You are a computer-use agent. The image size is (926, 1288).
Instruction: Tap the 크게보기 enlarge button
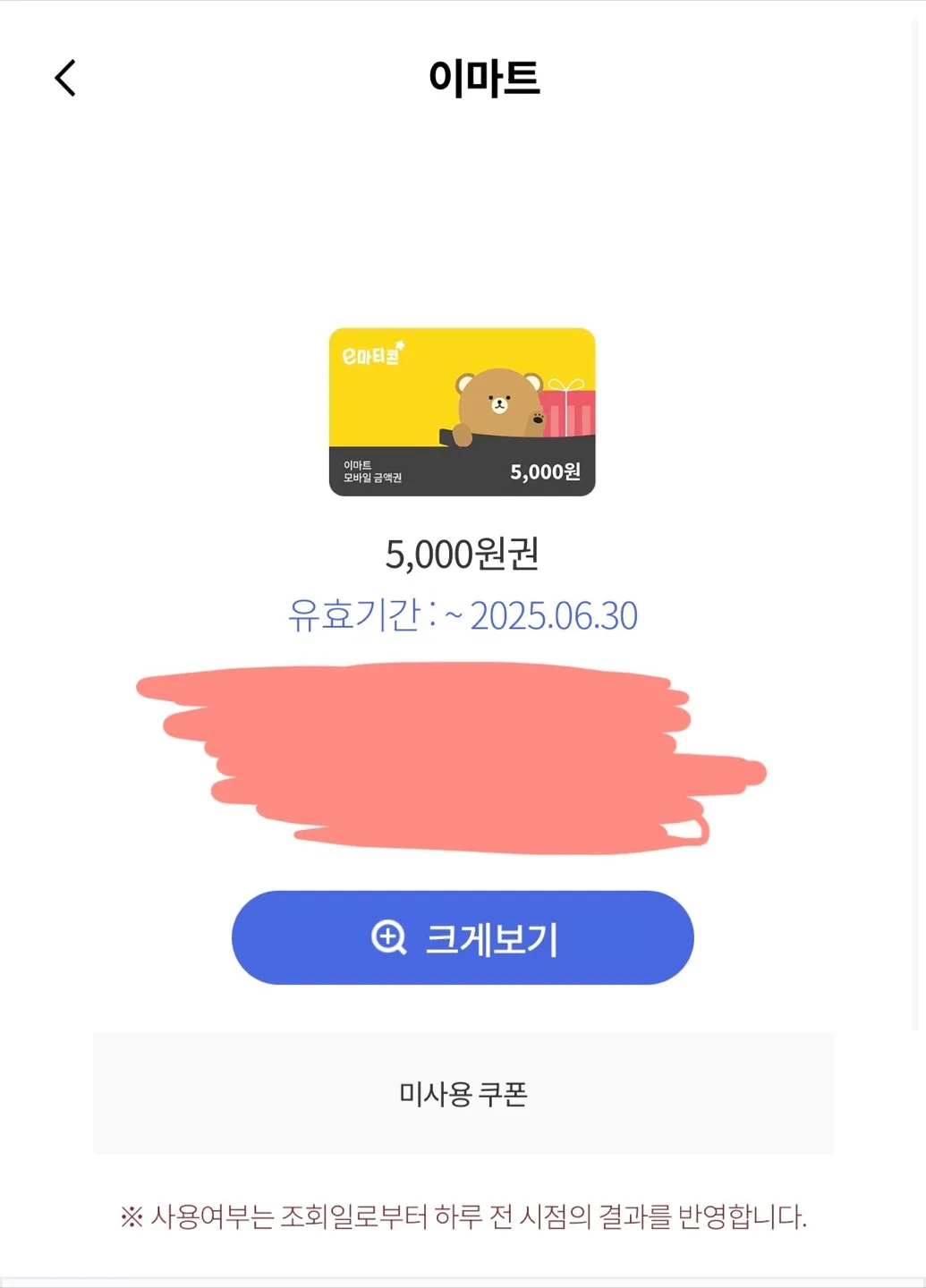pos(463,937)
